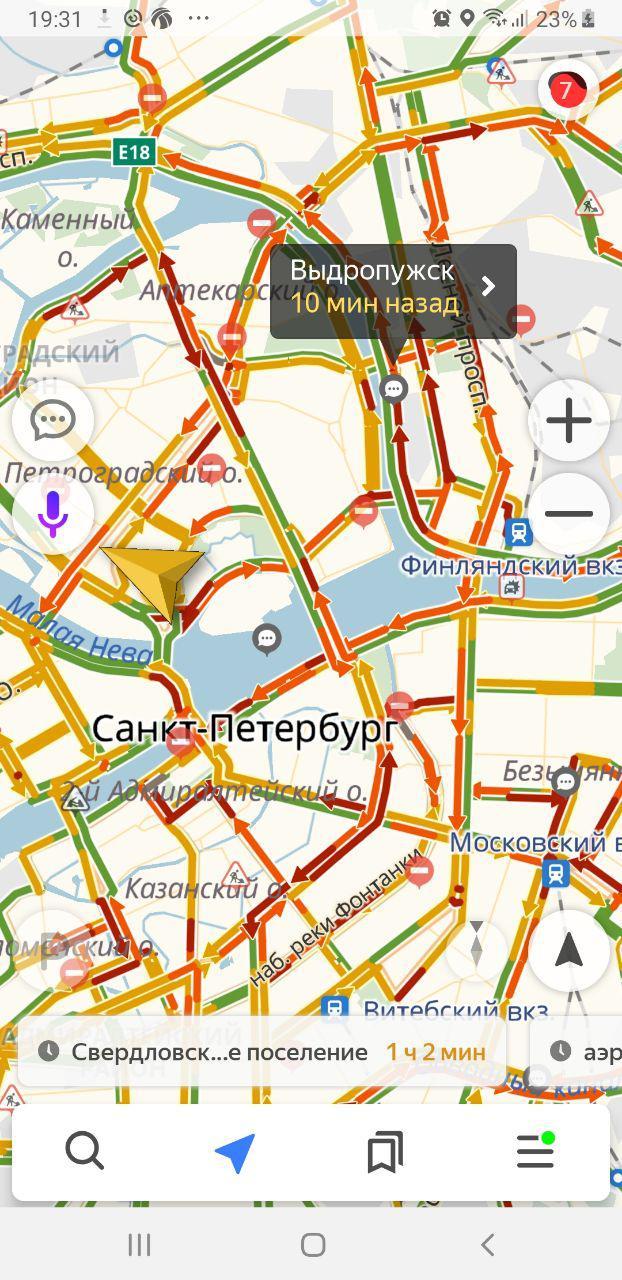
Task: Add a road event comment
Action: click(x=53, y=420)
